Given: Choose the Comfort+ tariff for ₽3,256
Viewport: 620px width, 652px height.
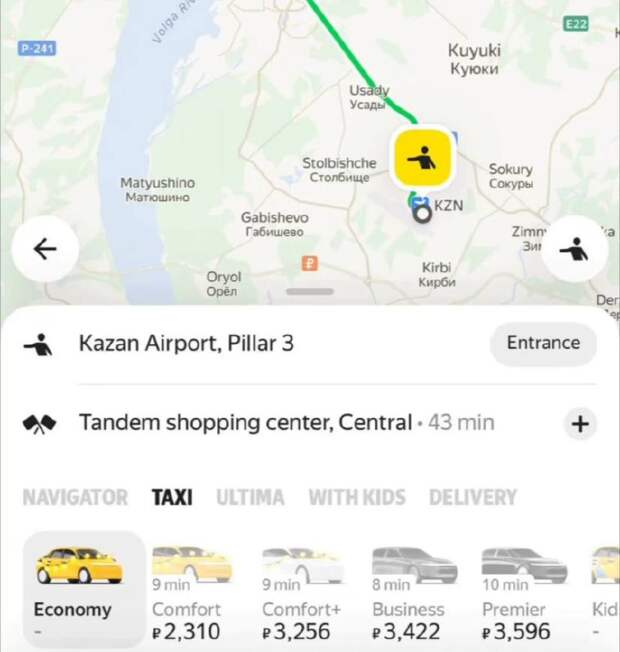Looking at the screenshot, I should pyautogui.click(x=302, y=595).
